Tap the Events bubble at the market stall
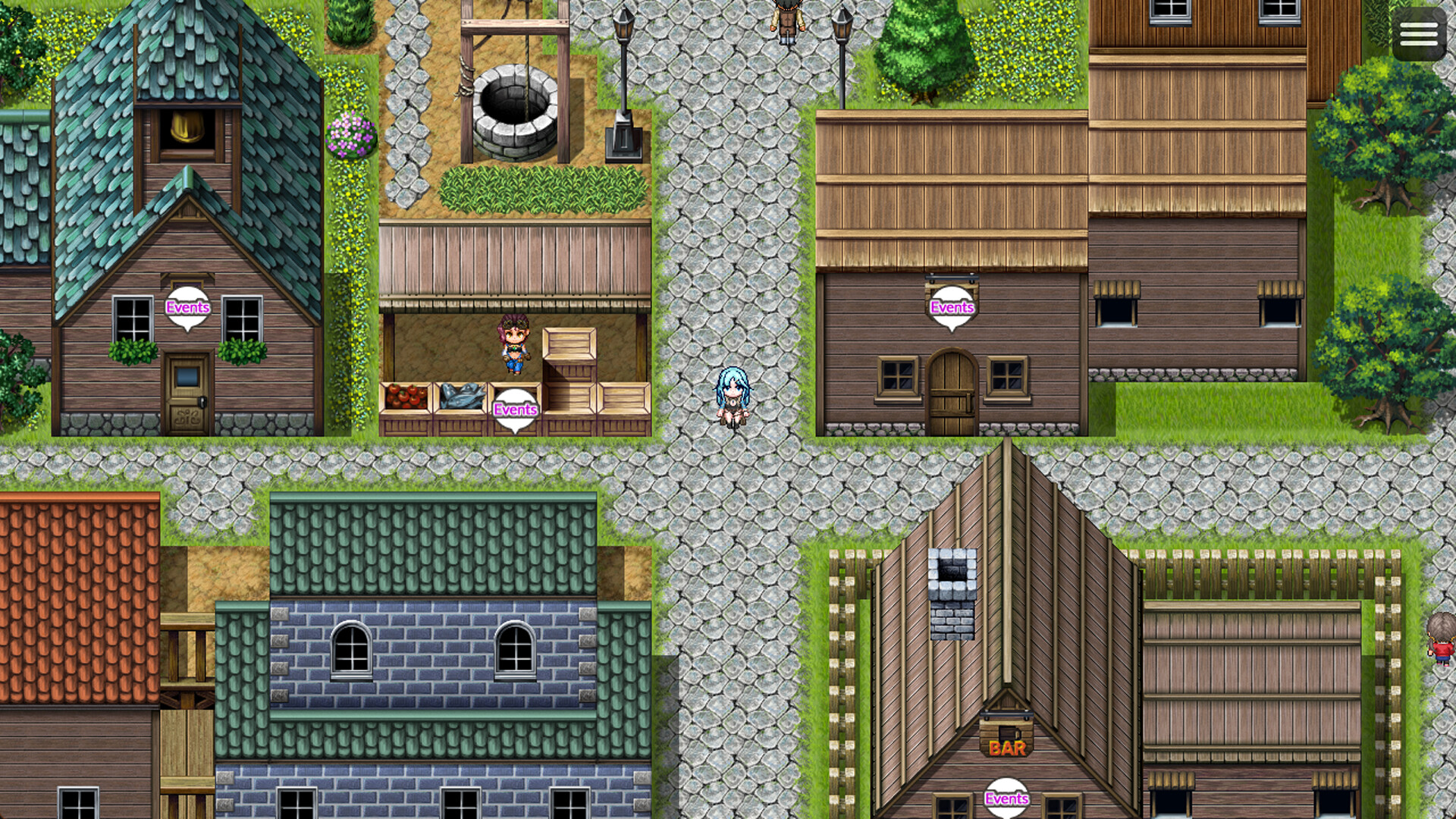The image size is (1456, 819). pyautogui.click(x=515, y=409)
